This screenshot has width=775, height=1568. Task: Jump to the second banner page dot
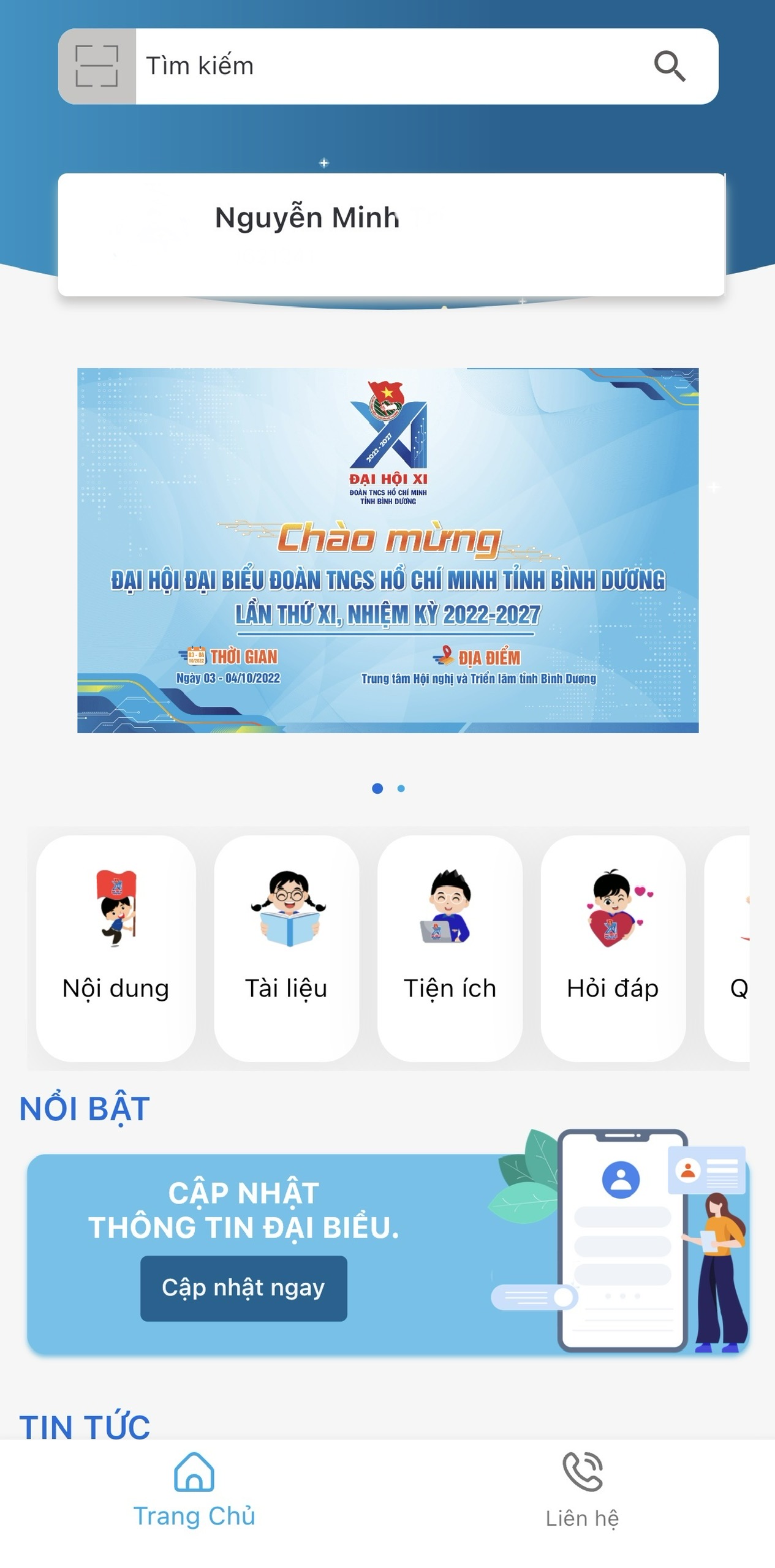(x=401, y=788)
